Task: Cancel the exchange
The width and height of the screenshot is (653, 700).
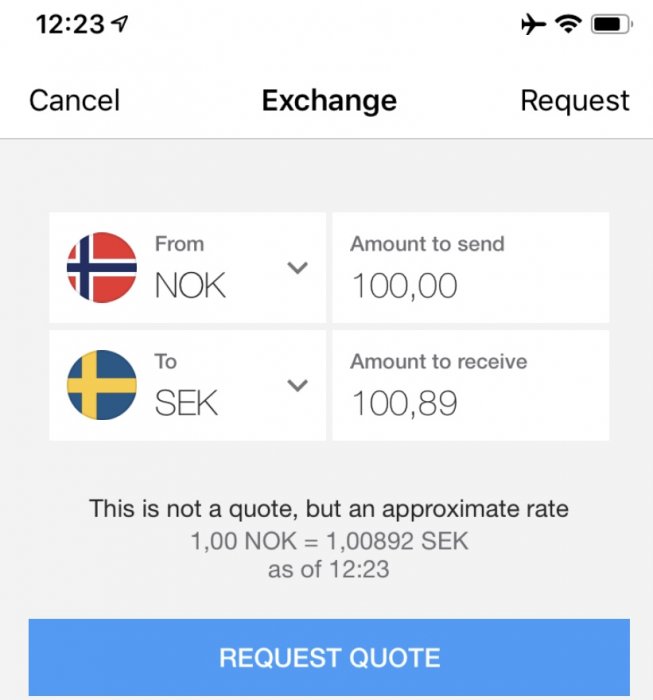Action: (x=74, y=101)
